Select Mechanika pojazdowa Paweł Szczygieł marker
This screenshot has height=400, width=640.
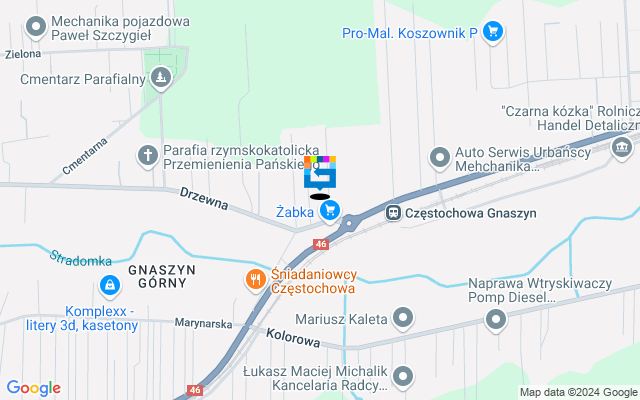37,27
